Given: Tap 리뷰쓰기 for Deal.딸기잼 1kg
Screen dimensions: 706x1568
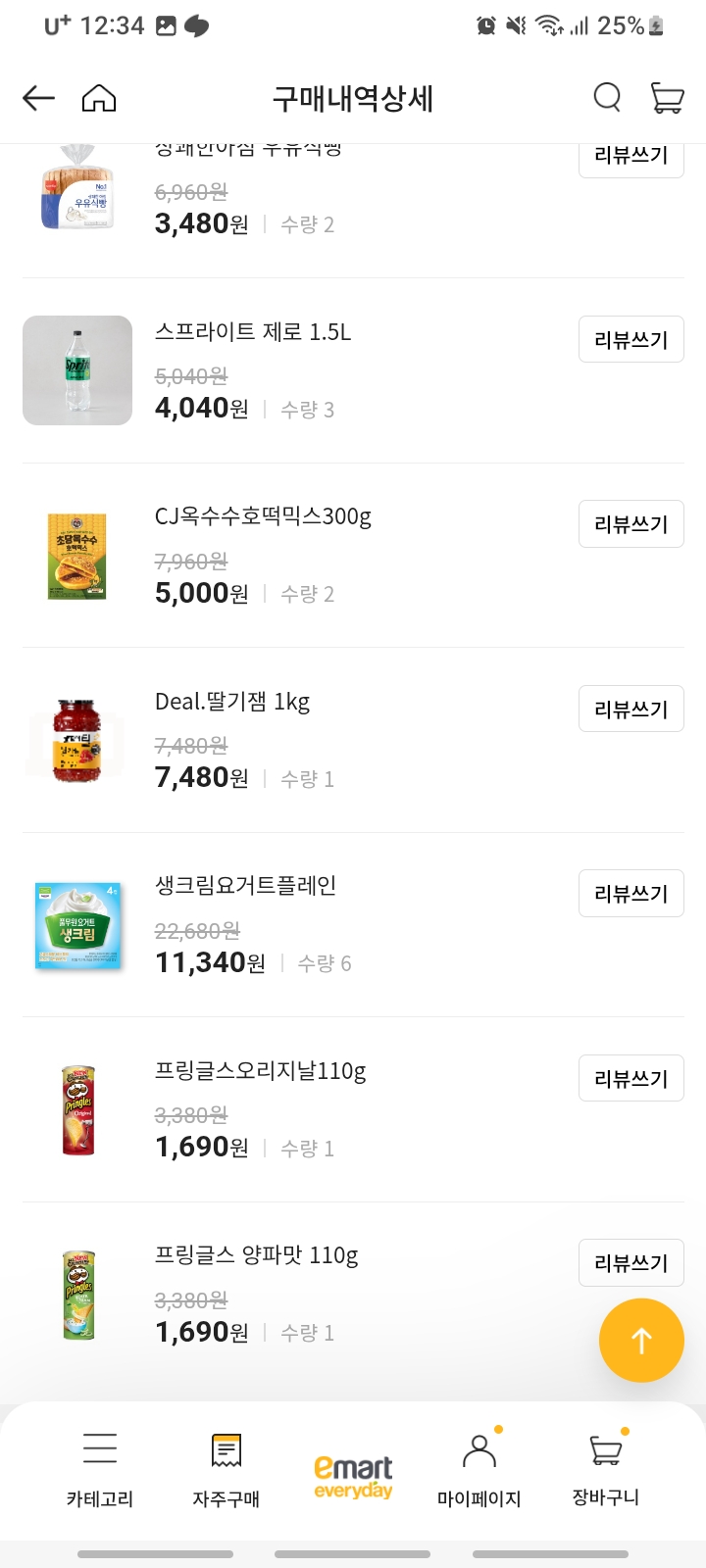Looking at the screenshot, I should pyautogui.click(x=630, y=709).
